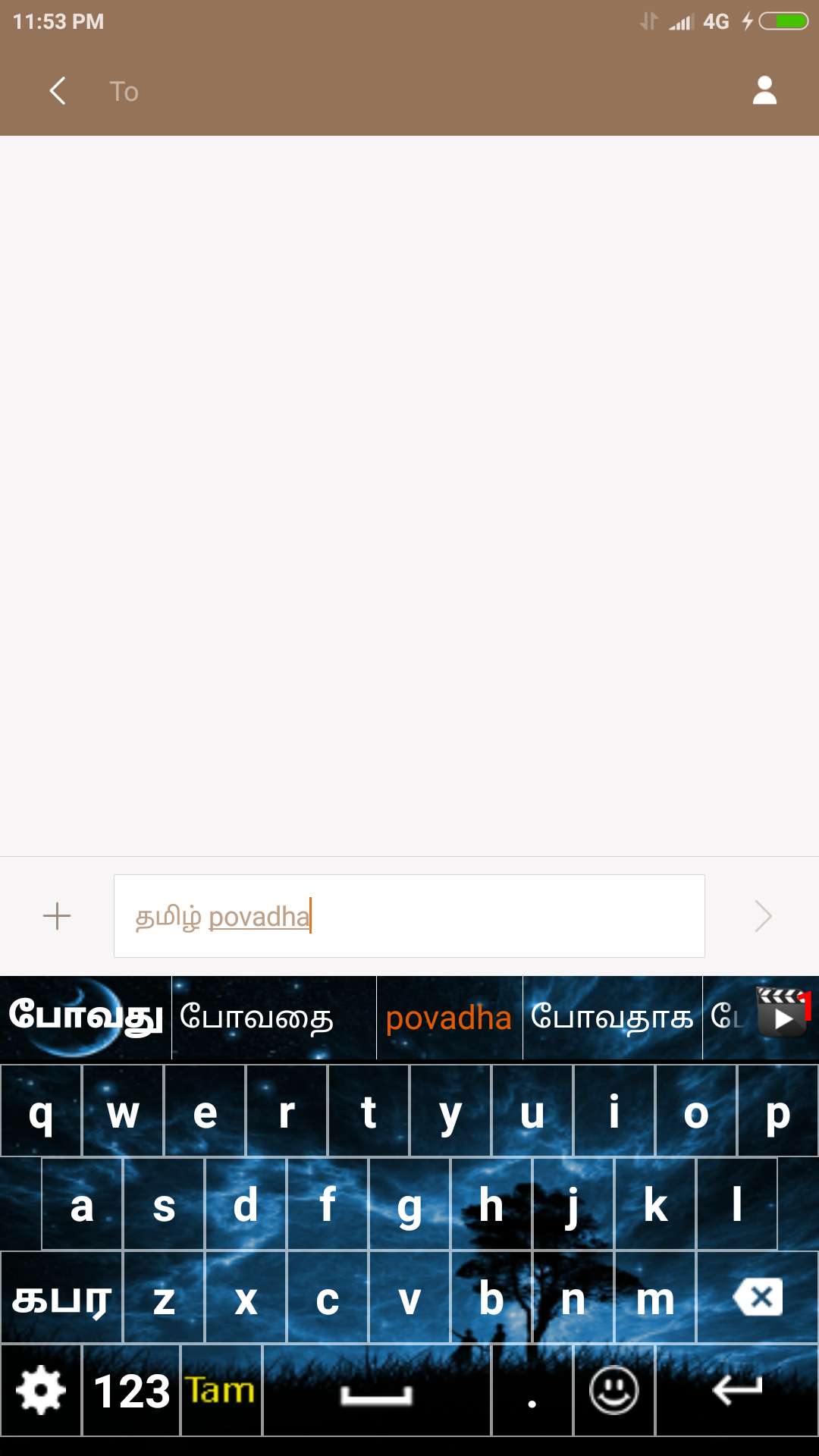This screenshot has width=819, height=1456.
Task: Tap the period key
Action: click(x=532, y=1390)
